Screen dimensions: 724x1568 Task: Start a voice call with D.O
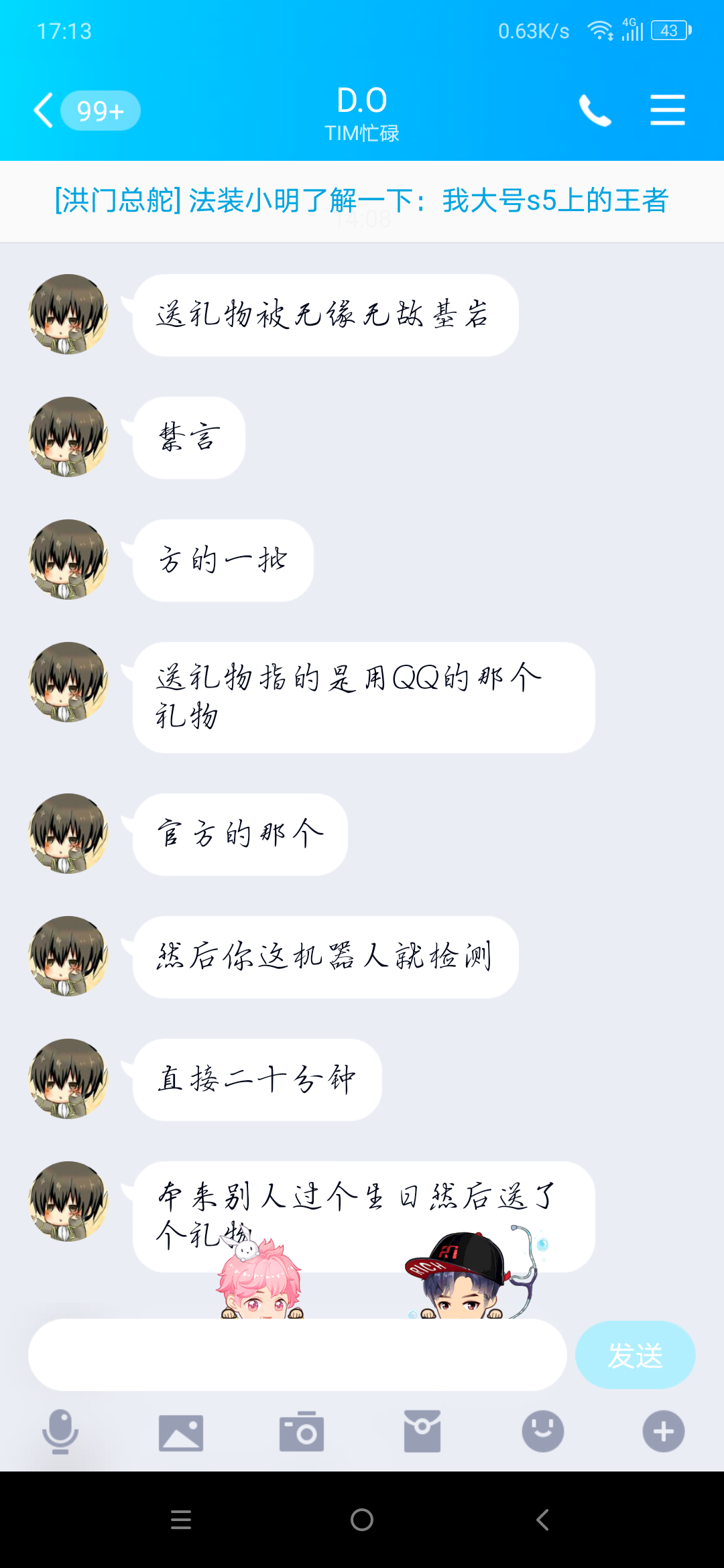(x=595, y=111)
